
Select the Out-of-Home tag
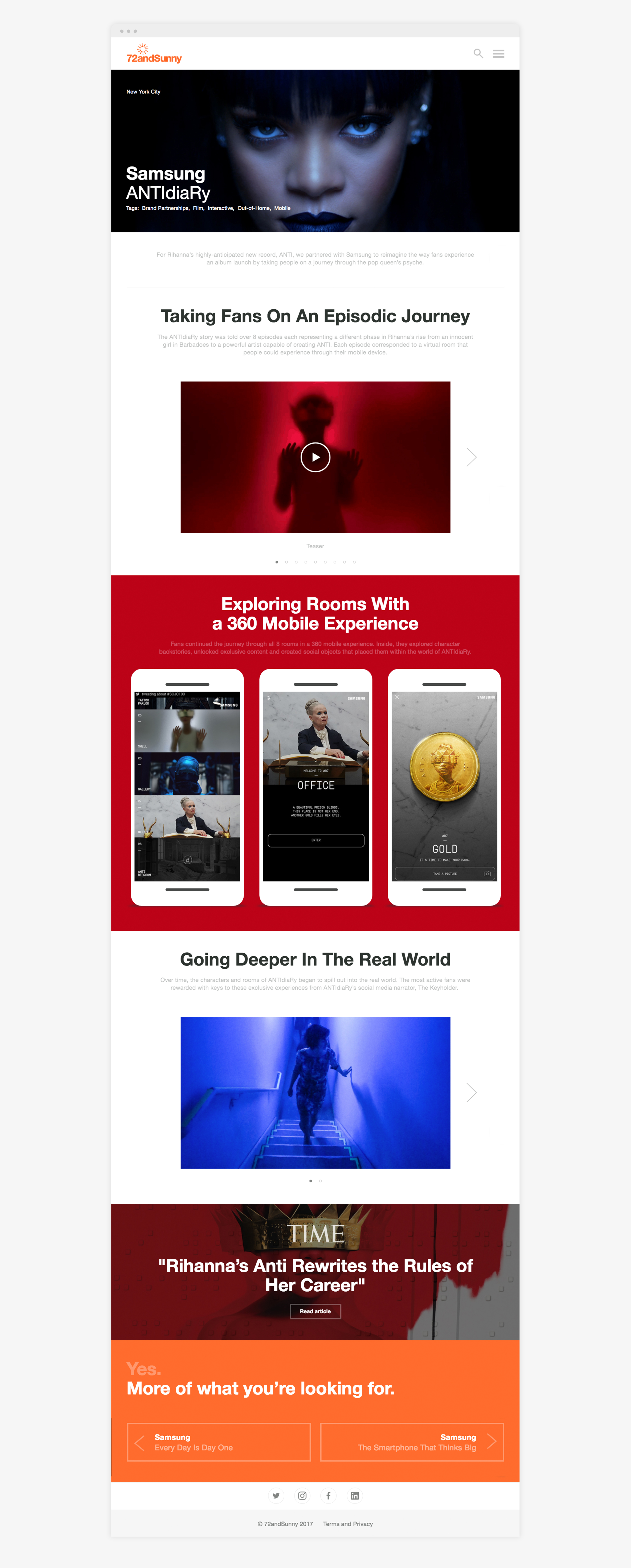[x=253, y=208]
